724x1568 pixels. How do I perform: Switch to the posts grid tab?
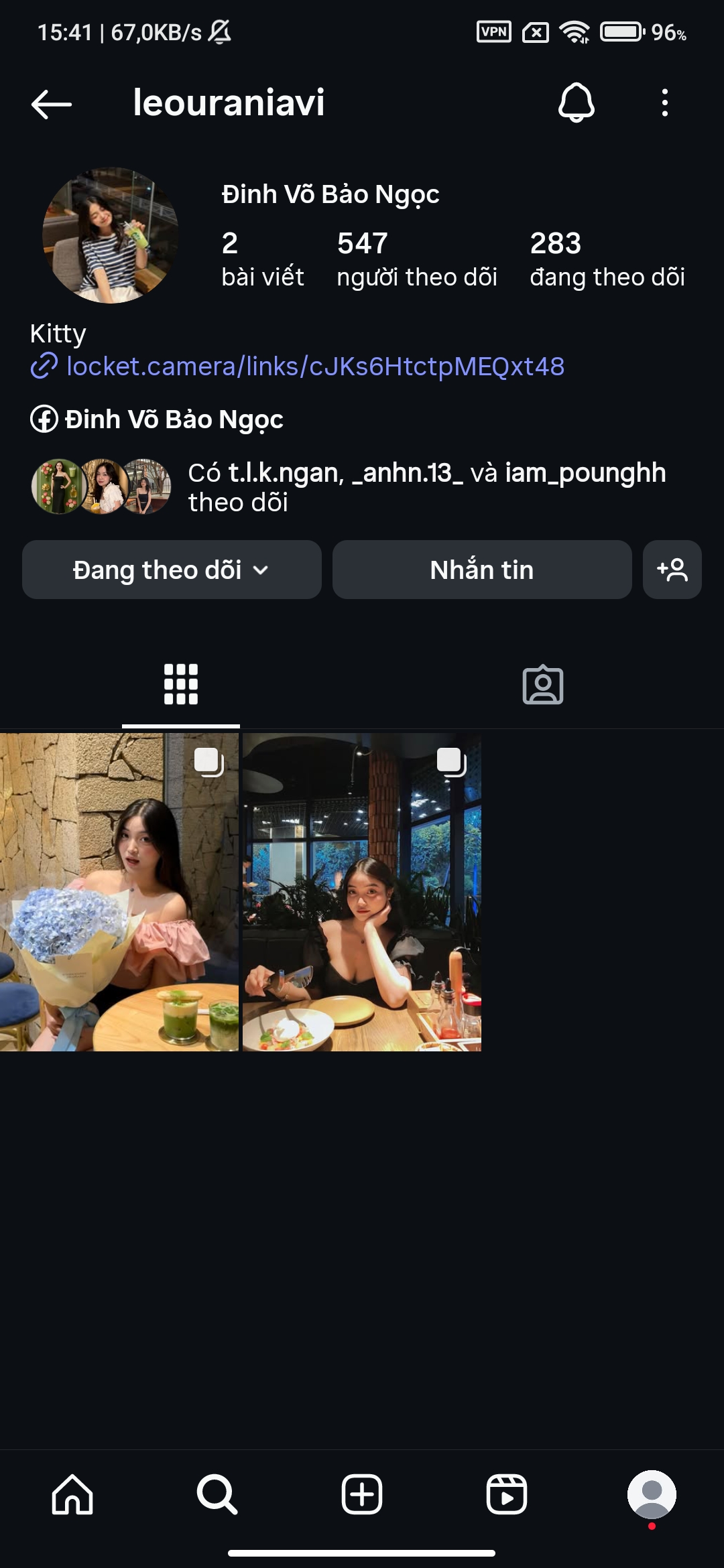[x=181, y=685]
